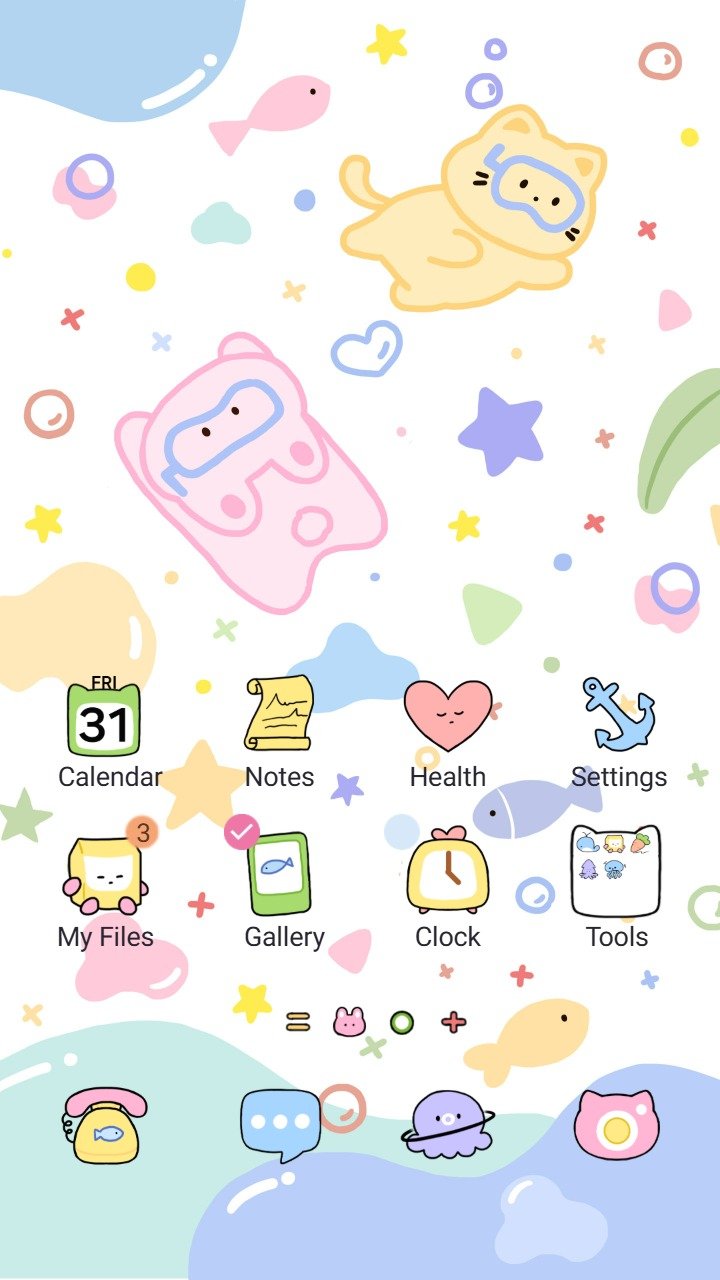Launch the planet browser icon in dock

point(448,1125)
